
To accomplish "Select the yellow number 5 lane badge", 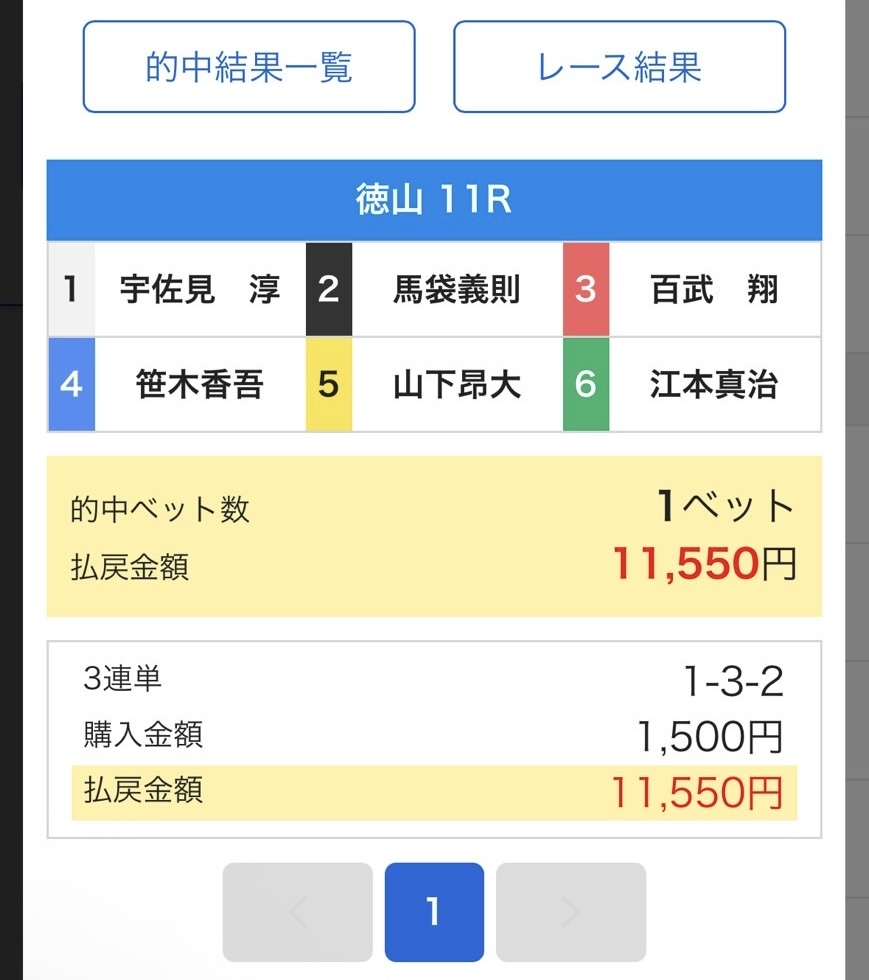I will click(328, 385).
